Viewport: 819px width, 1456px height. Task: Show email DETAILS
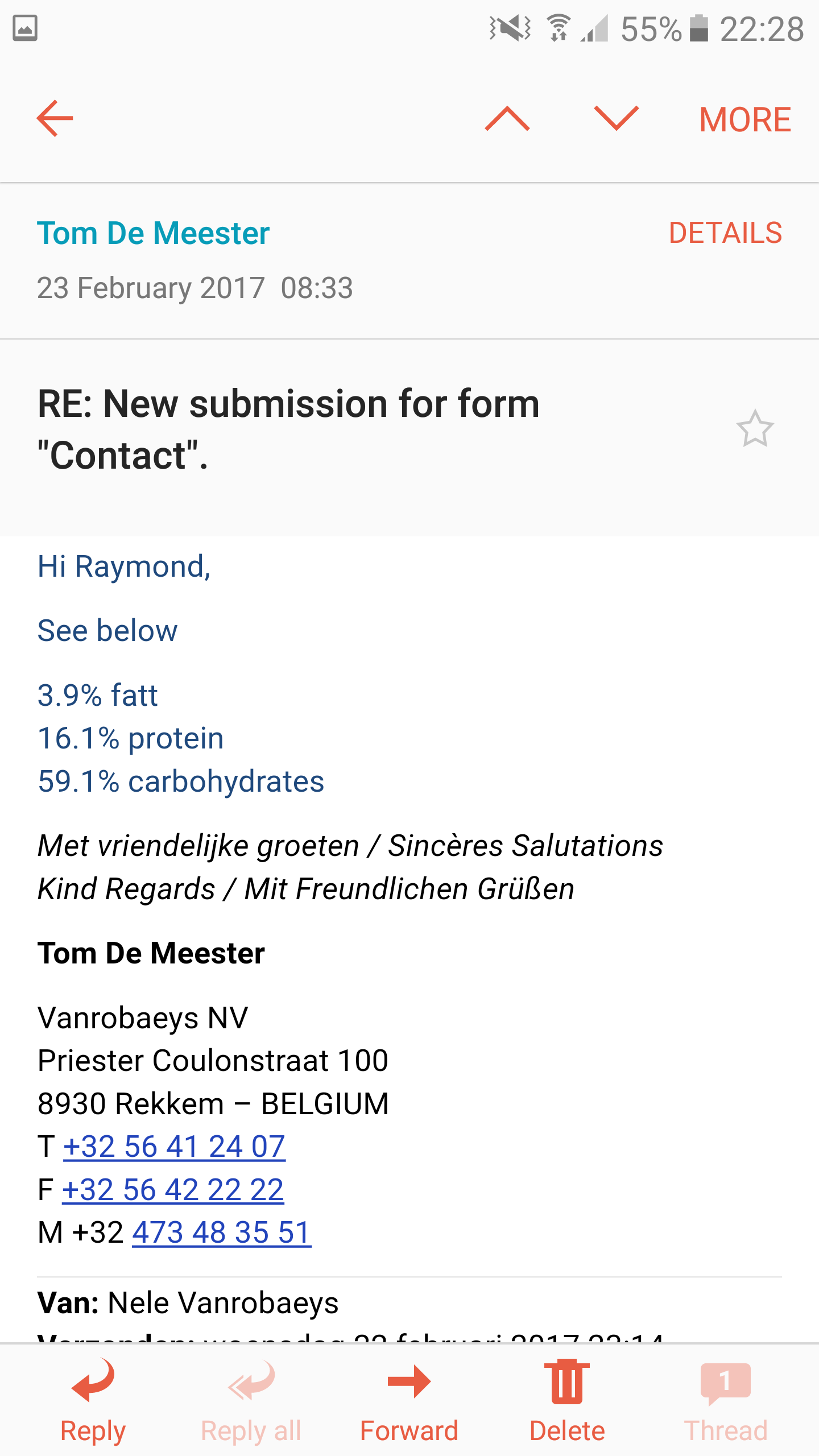click(725, 233)
